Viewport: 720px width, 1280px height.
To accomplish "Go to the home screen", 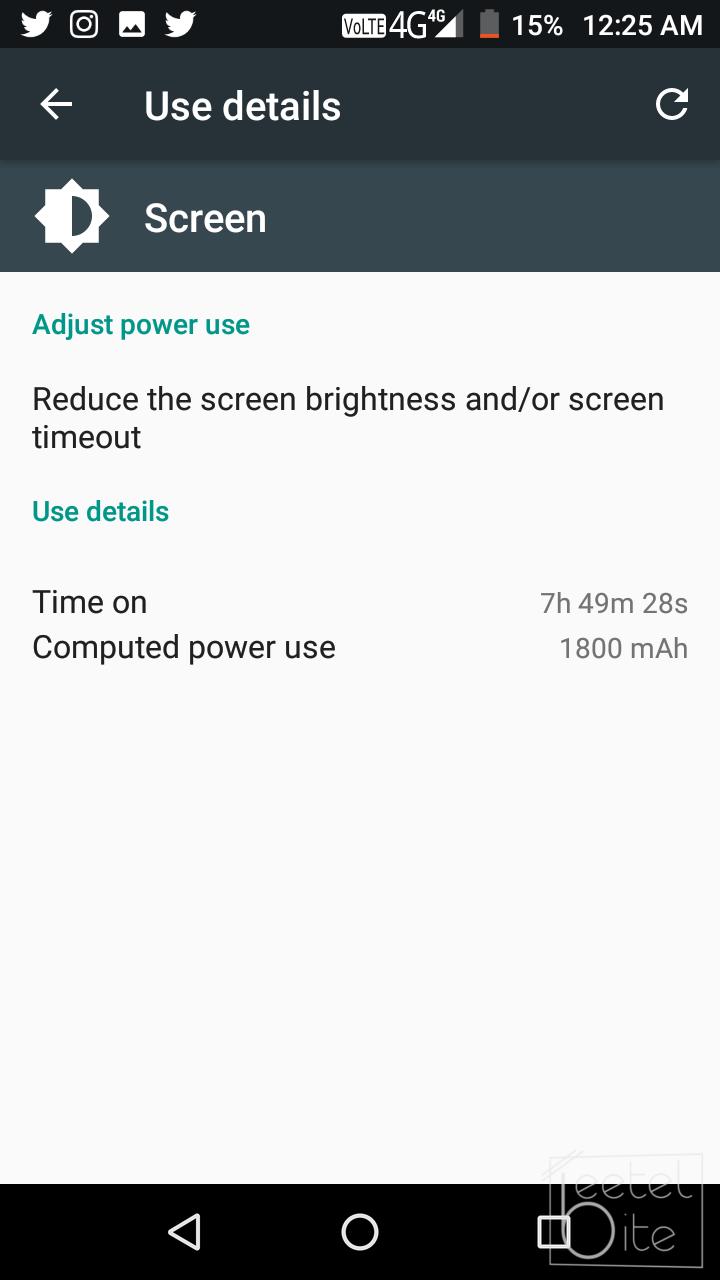I will point(360,1232).
